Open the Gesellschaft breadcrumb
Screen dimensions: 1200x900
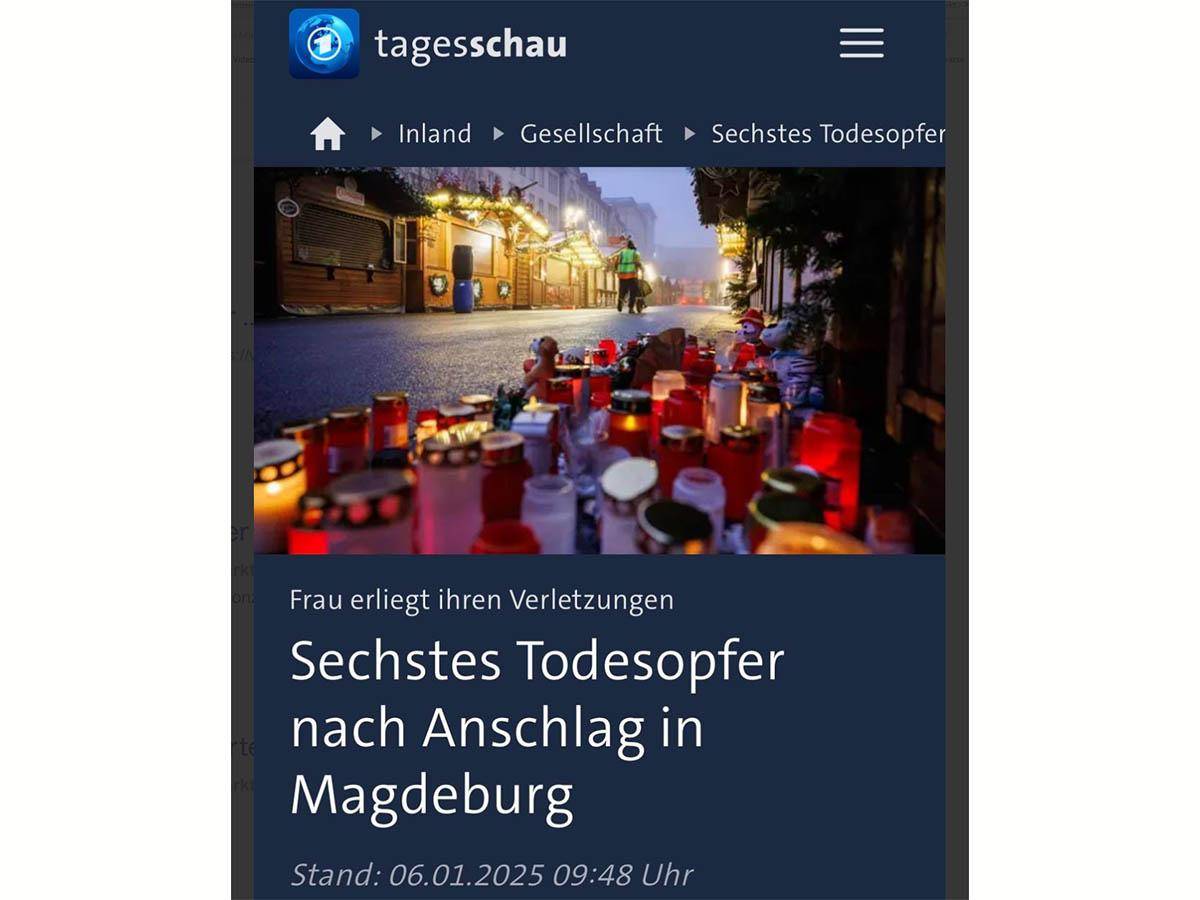[591, 133]
